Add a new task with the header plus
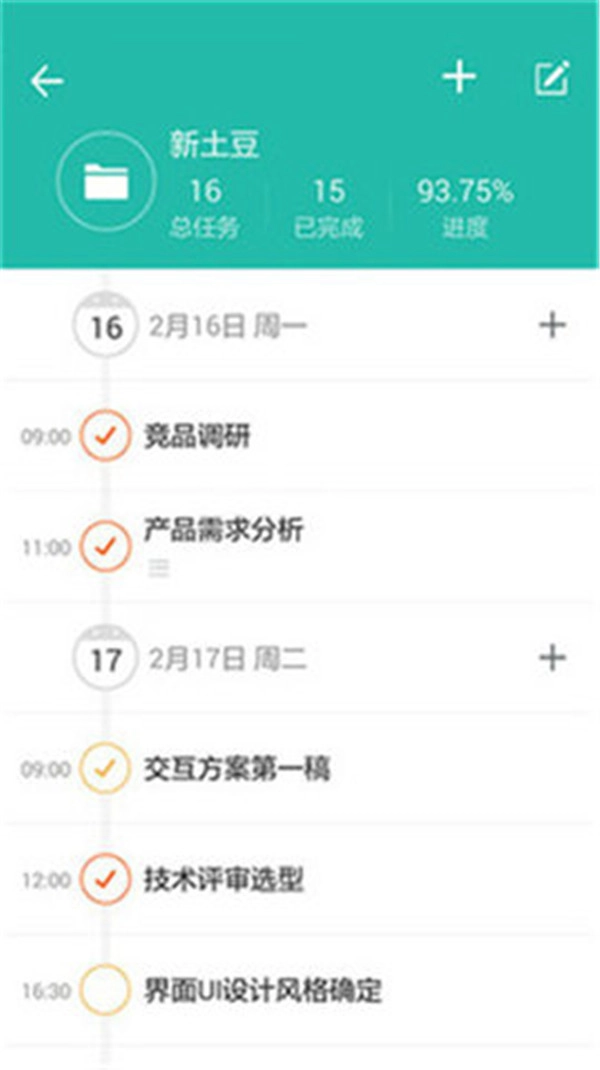Viewport: 600px width, 1070px height. (x=459, y=77)
